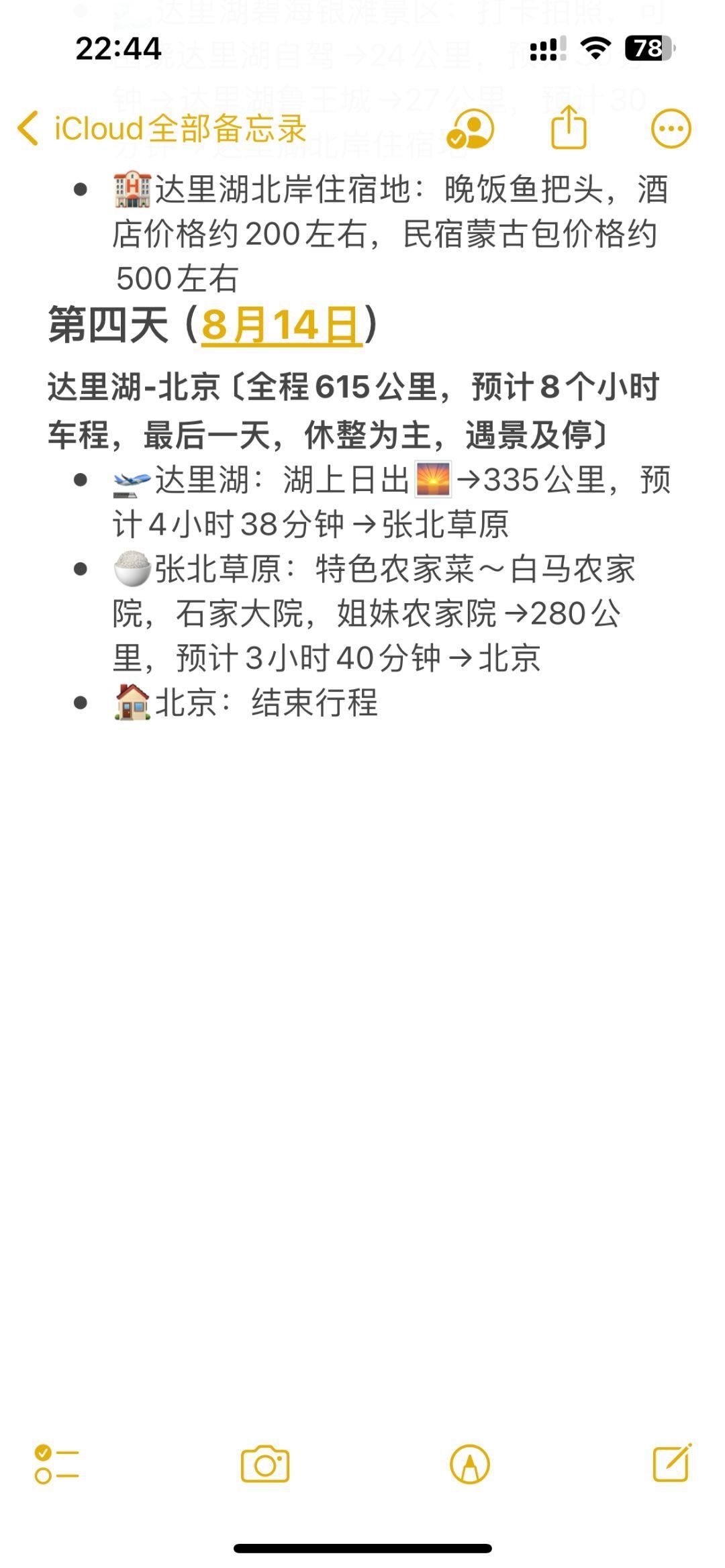The width and height of the screenshot is (725, 1568).
Task: Add a checklist to the note
Action: point(56,1464)
